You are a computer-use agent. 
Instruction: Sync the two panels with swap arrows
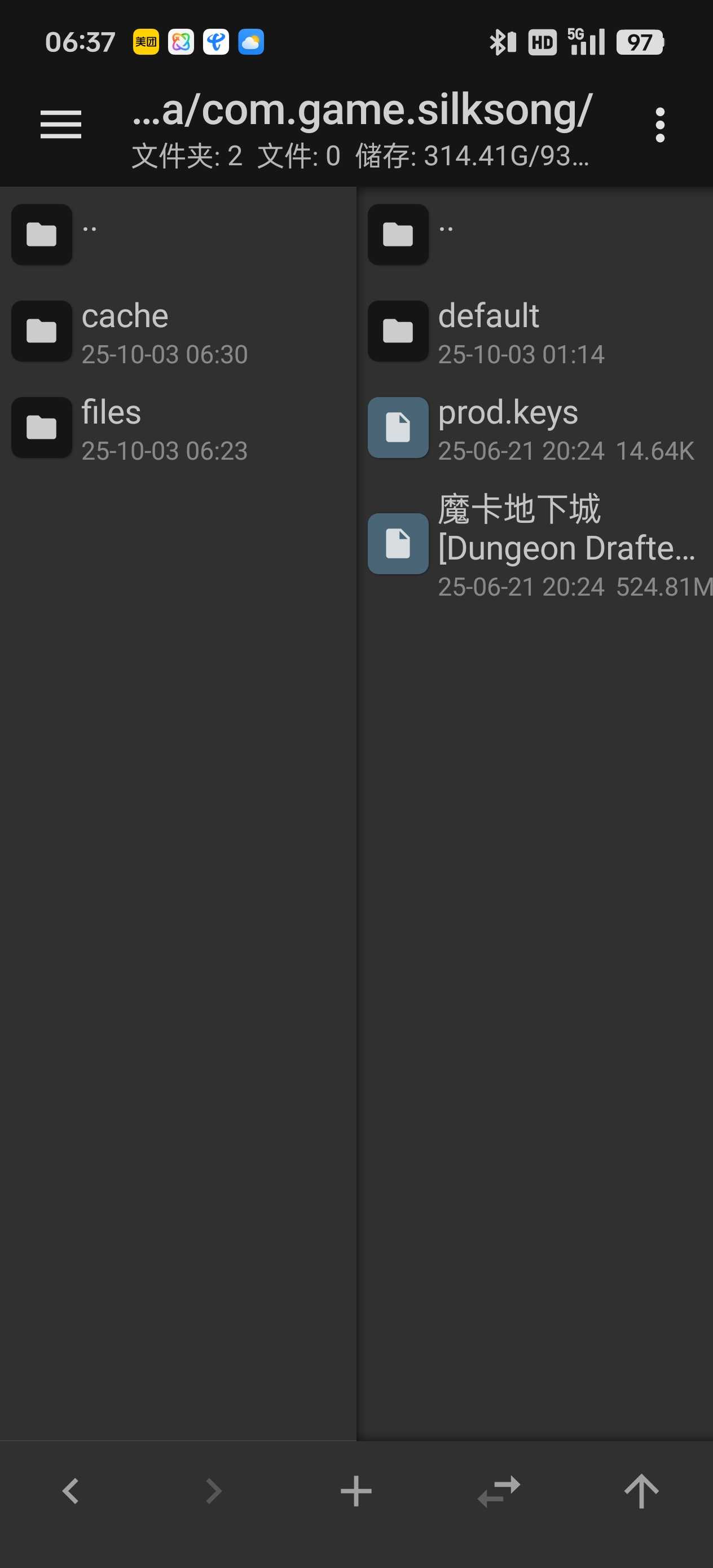(499, 1491)
